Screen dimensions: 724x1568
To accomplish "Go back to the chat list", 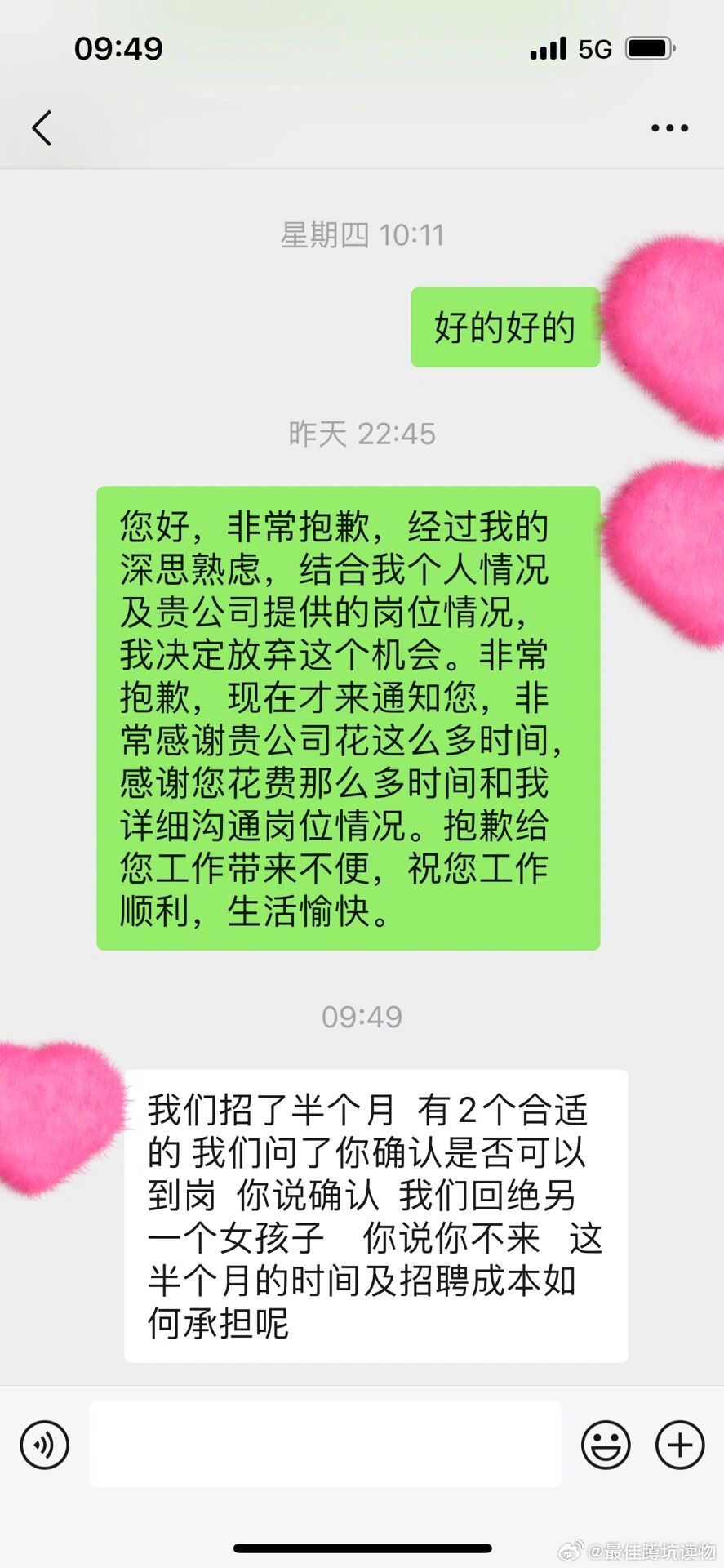I will [42, 128].
